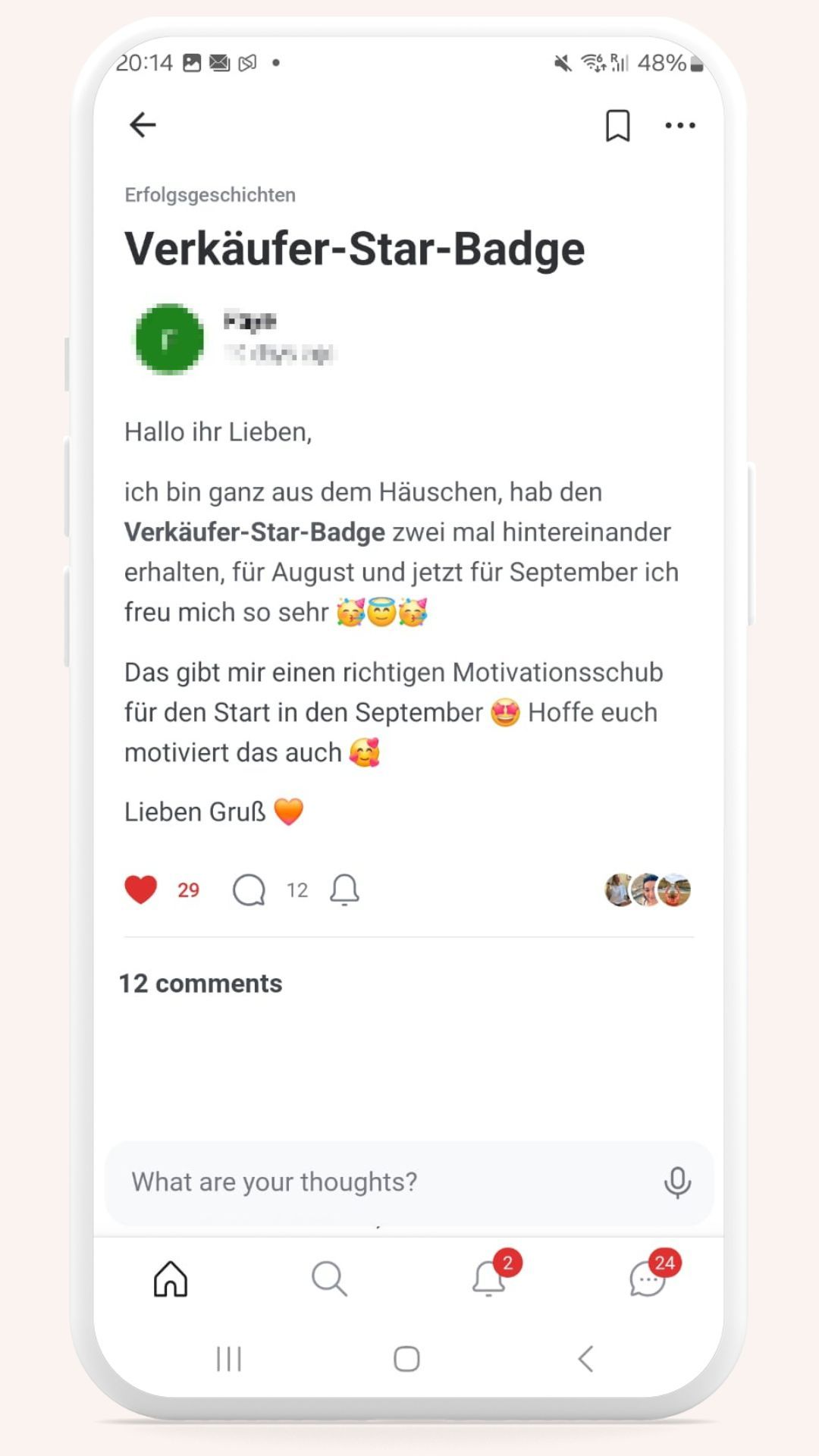Open the comment bubble under the post

click(249, 890)
